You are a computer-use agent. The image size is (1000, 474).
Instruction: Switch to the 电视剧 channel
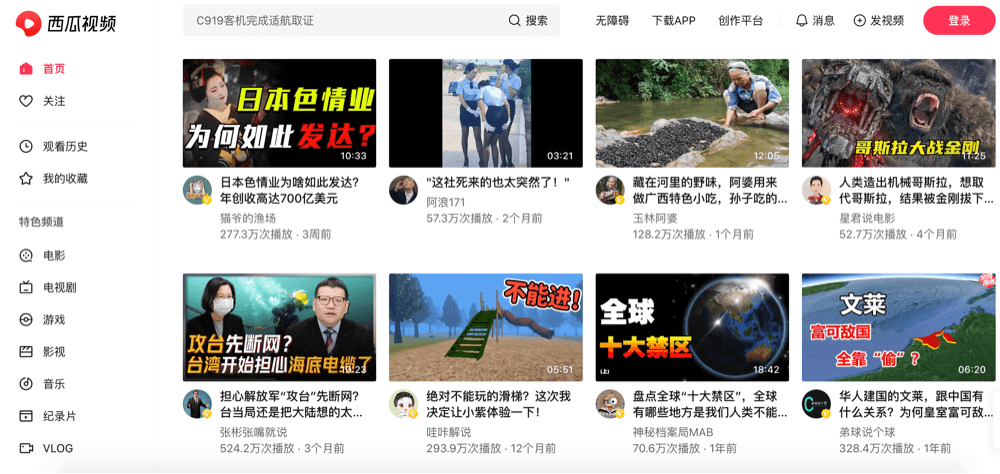[x=59, y=288]
